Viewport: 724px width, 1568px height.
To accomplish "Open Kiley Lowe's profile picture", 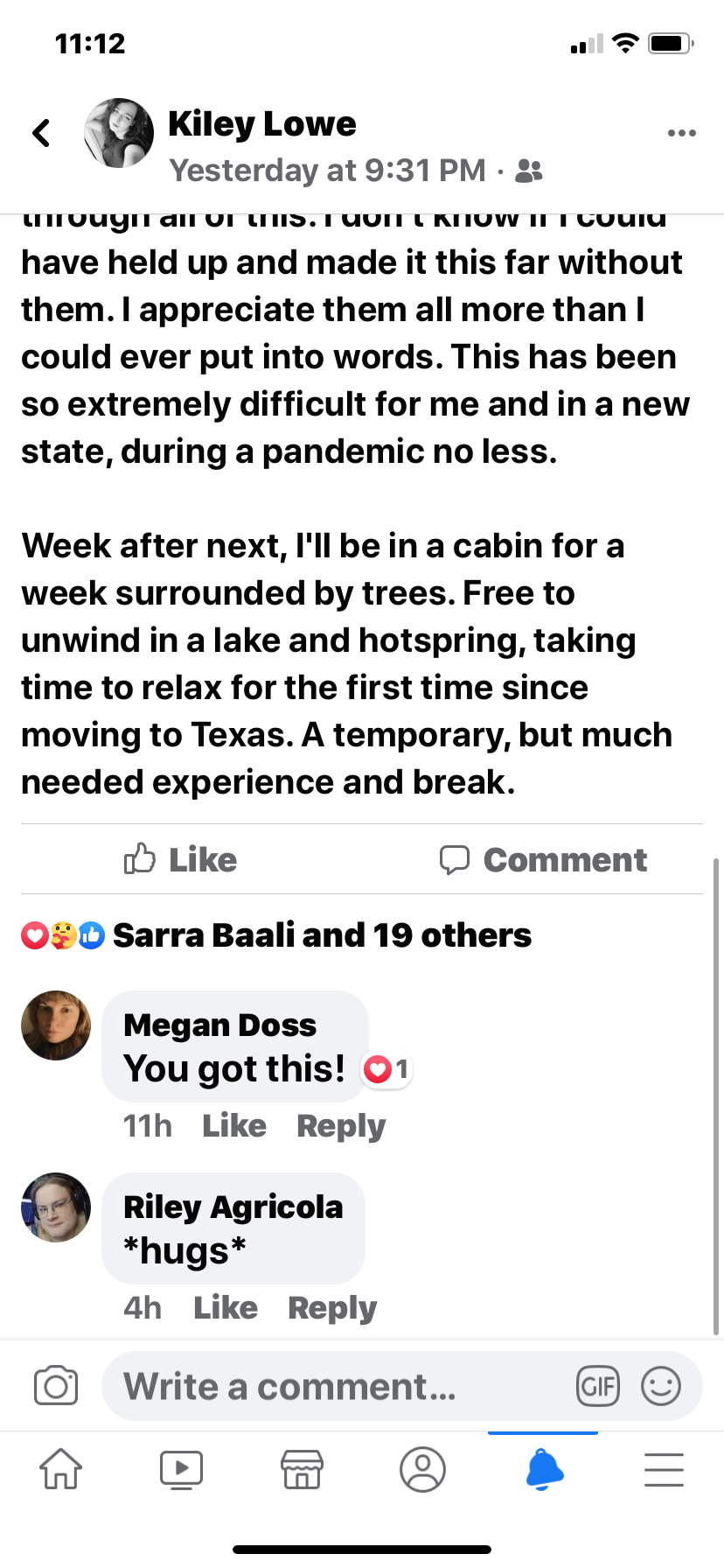I will 119,133.
